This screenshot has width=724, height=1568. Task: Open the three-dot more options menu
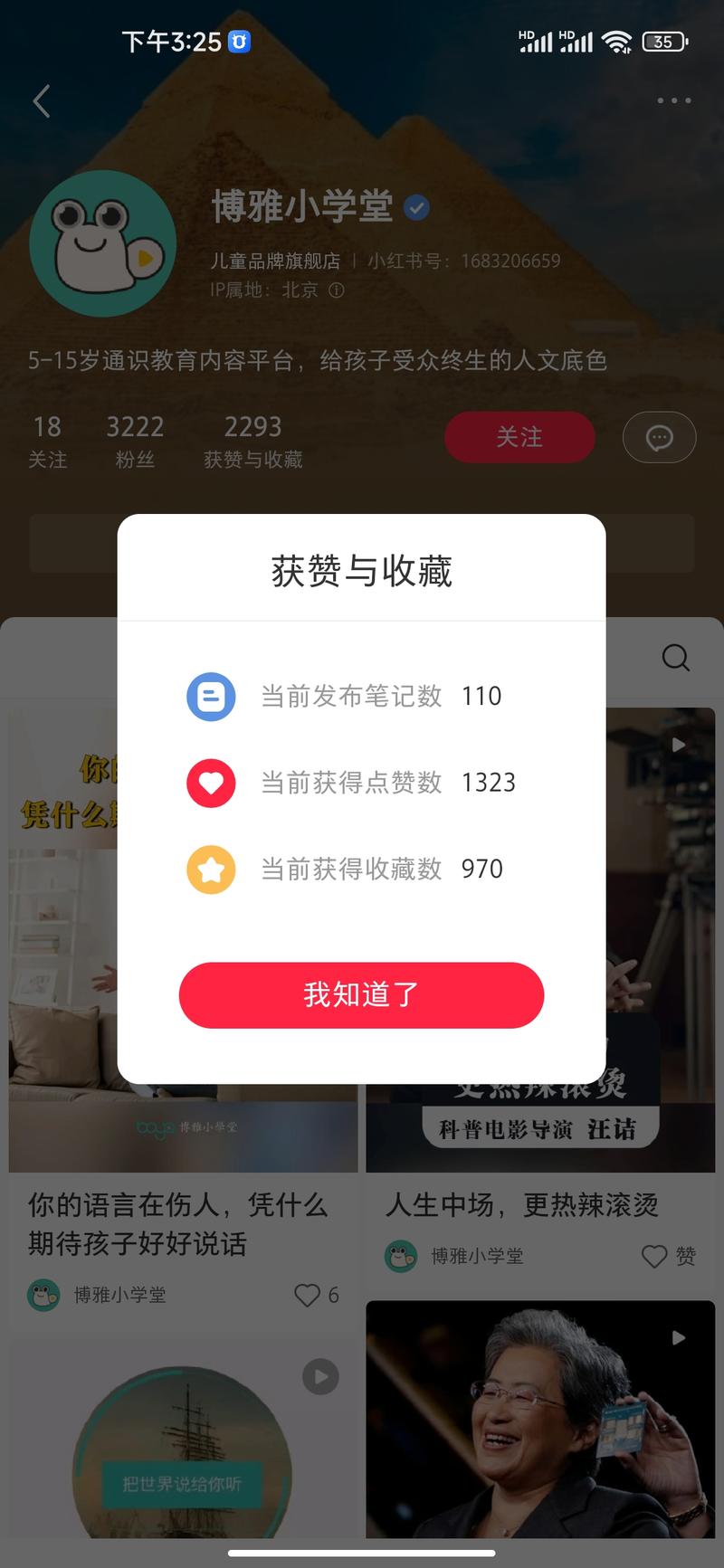pyautogui.click(x=673, y=100)
